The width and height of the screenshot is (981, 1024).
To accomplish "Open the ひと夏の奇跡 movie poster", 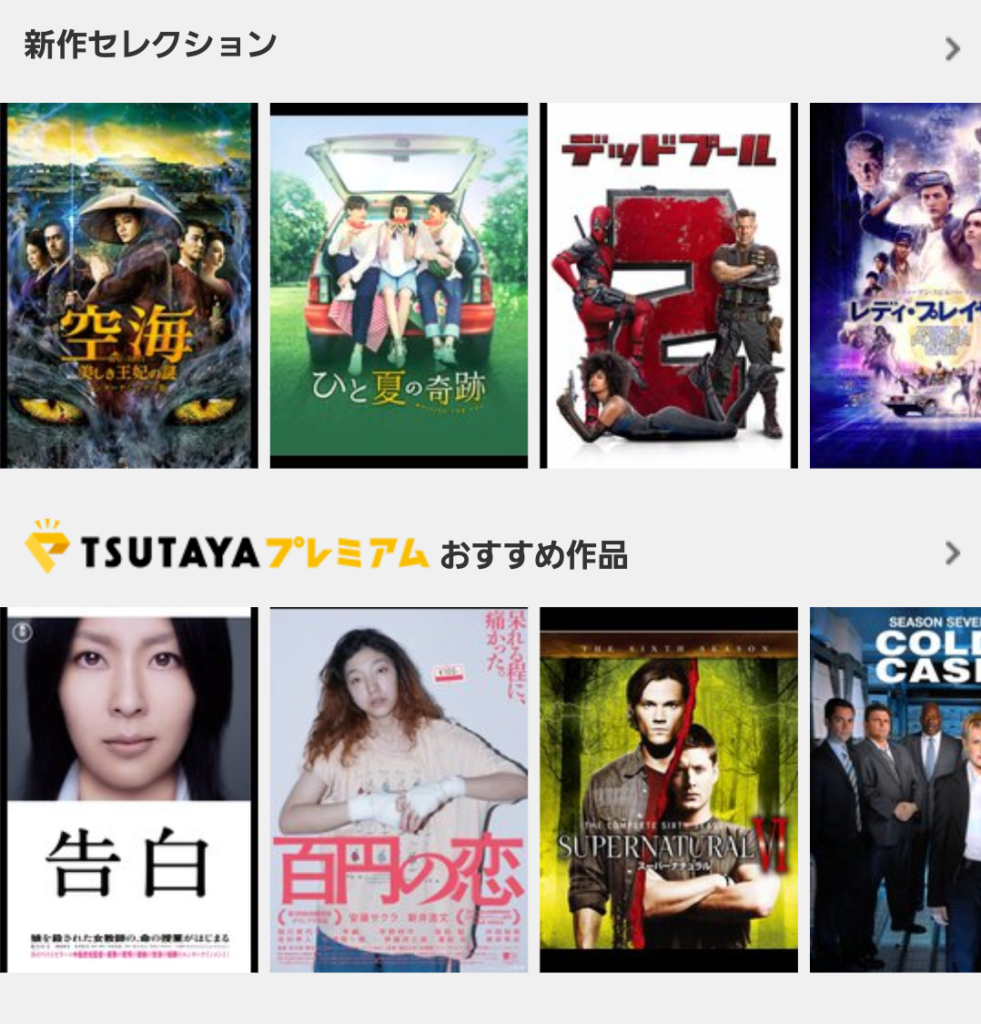I will [398, 285].
